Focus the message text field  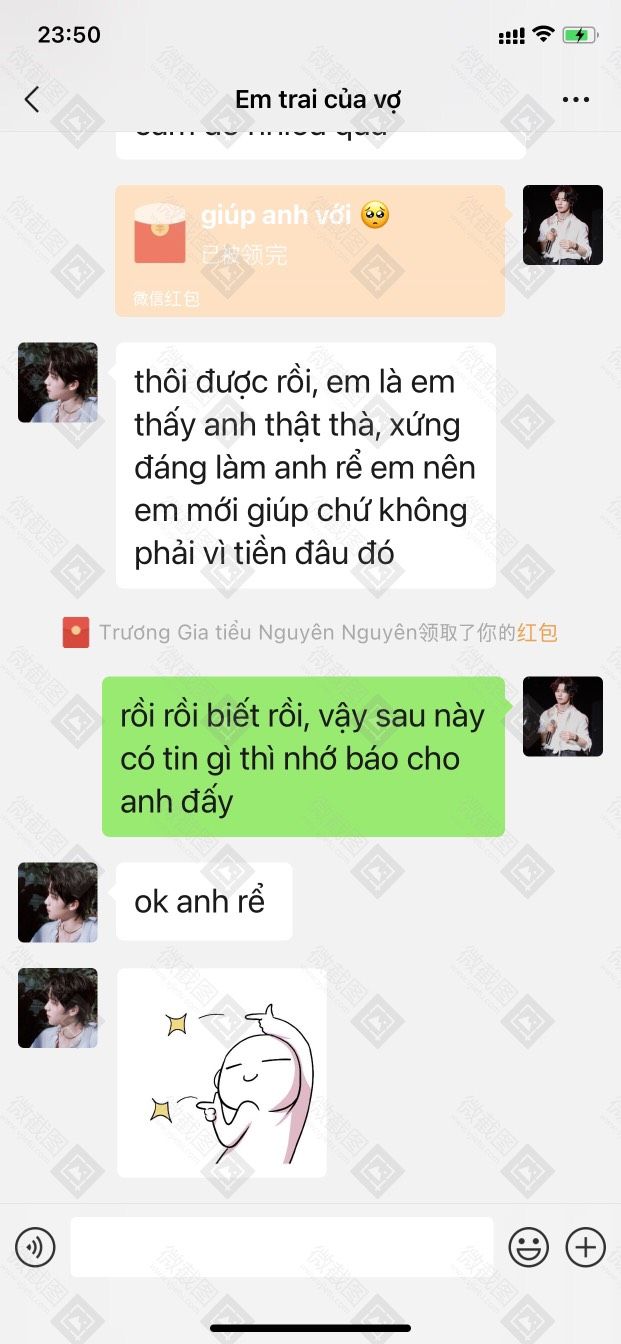pos(282,1247)
